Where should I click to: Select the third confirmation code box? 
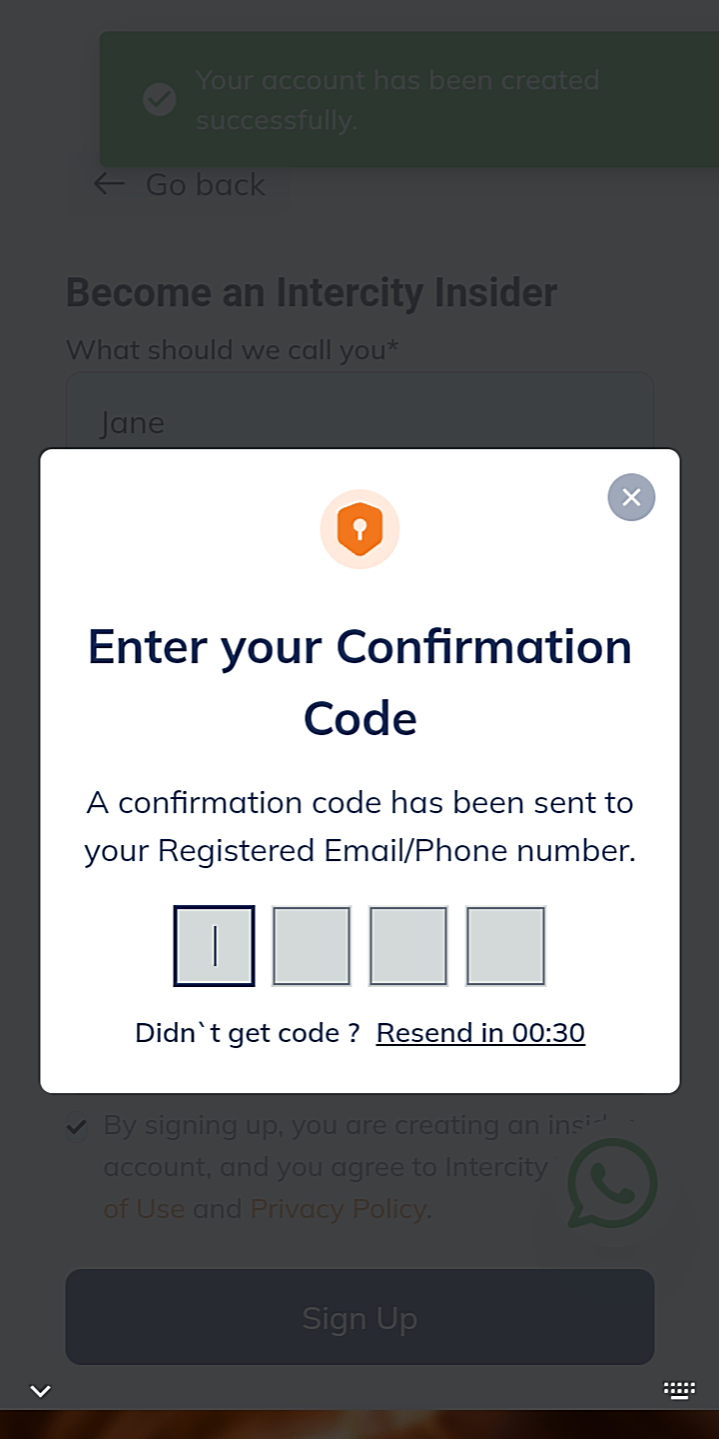click(408, 946)
